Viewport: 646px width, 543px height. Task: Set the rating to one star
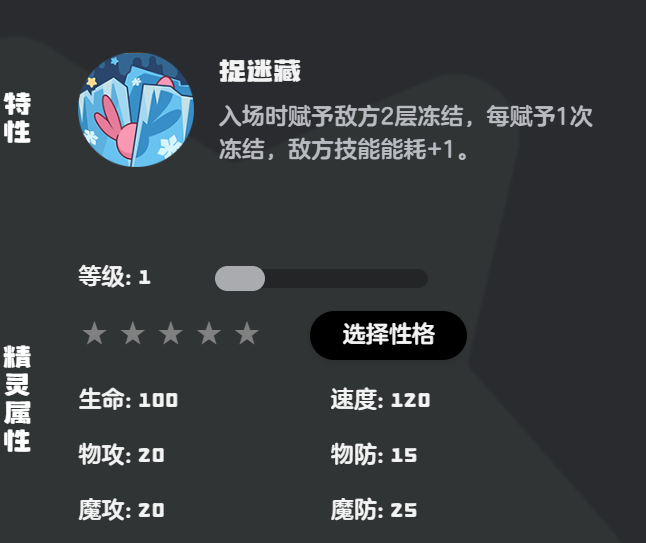click(94, 334)
